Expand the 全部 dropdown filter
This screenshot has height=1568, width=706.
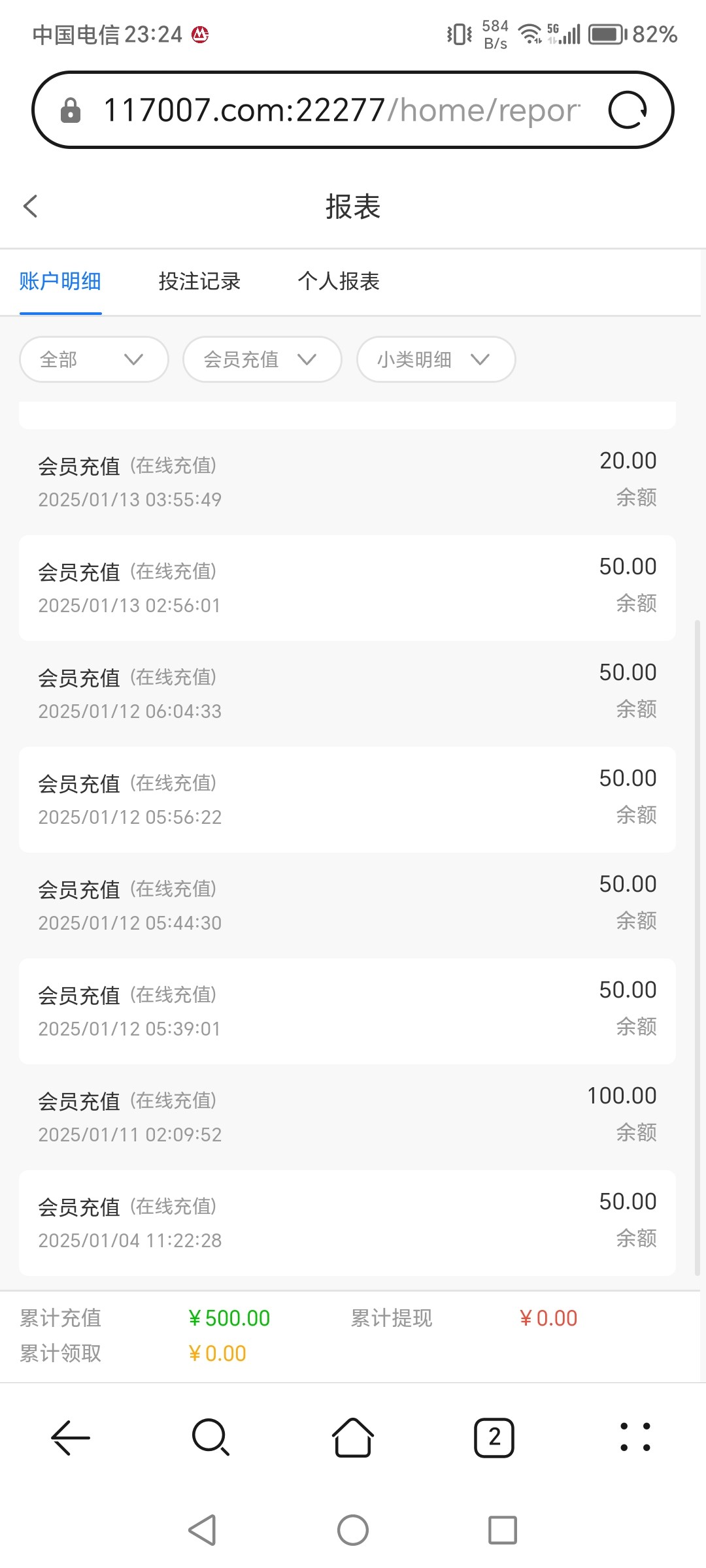[94, 359]
